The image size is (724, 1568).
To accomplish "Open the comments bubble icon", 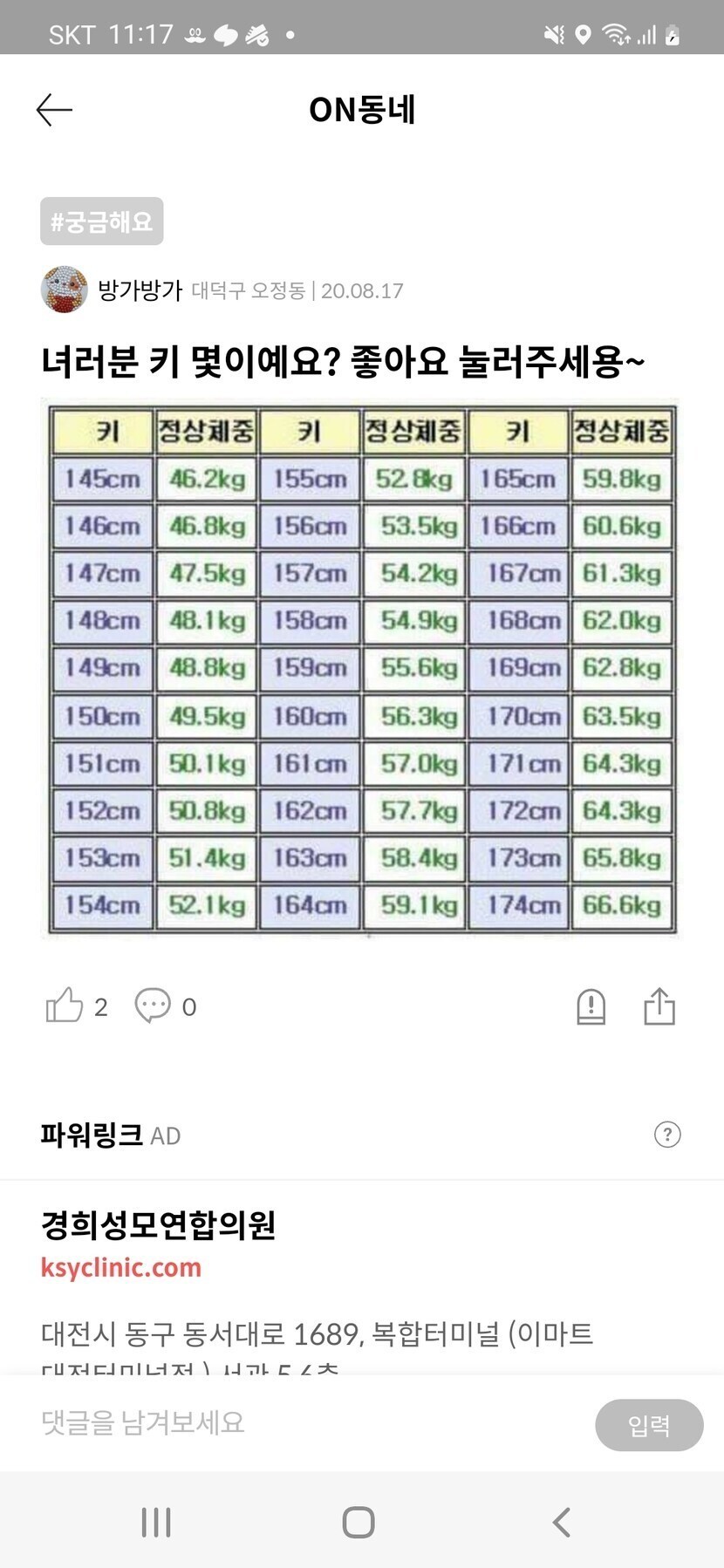I will click(153, 1006).
